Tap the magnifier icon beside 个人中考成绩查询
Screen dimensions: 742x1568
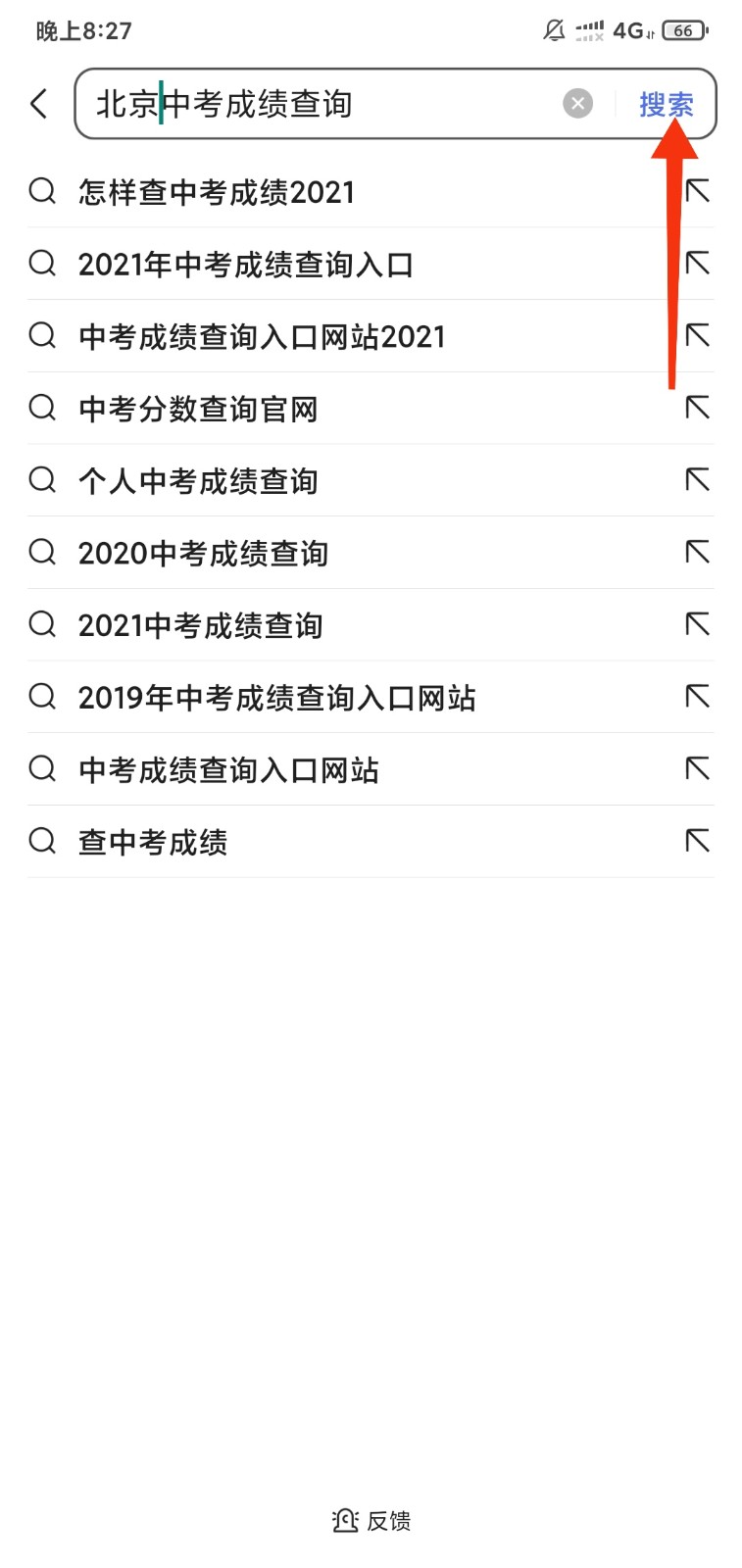point(41,480)
